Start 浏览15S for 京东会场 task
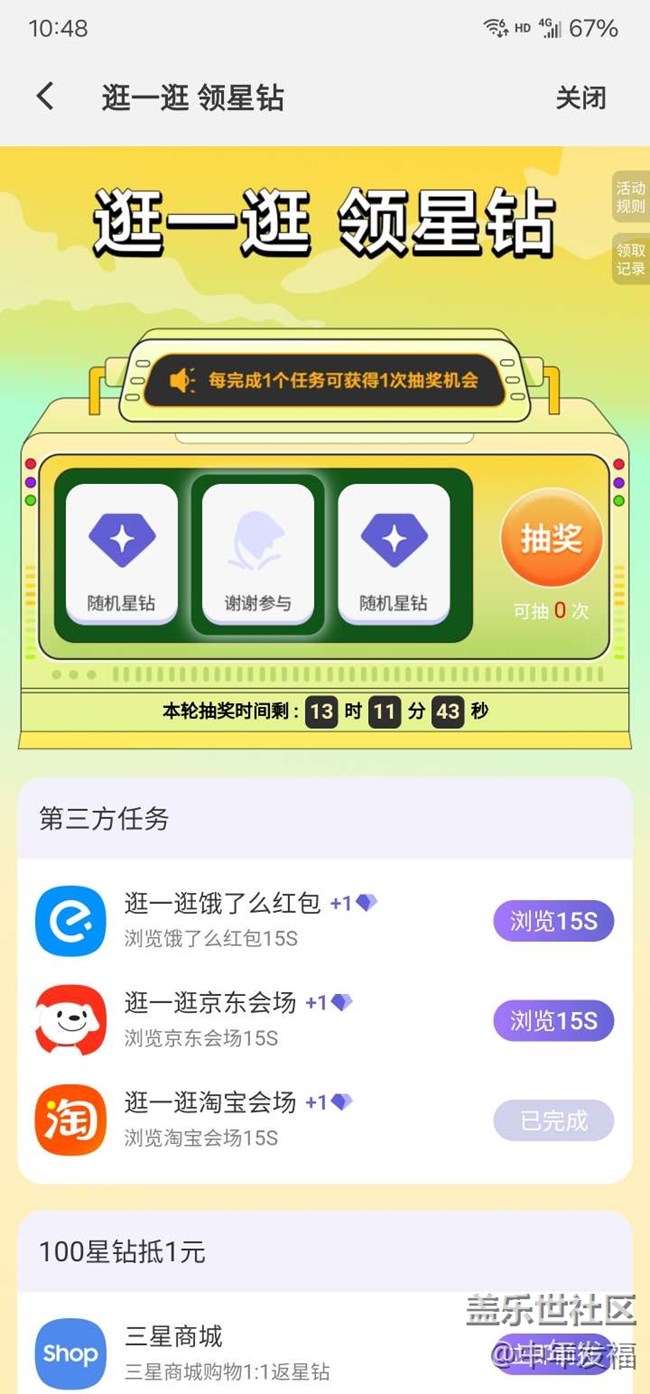Image resolution: width=650 pixels, height=1394 pixels. [x=553, y=1020]
